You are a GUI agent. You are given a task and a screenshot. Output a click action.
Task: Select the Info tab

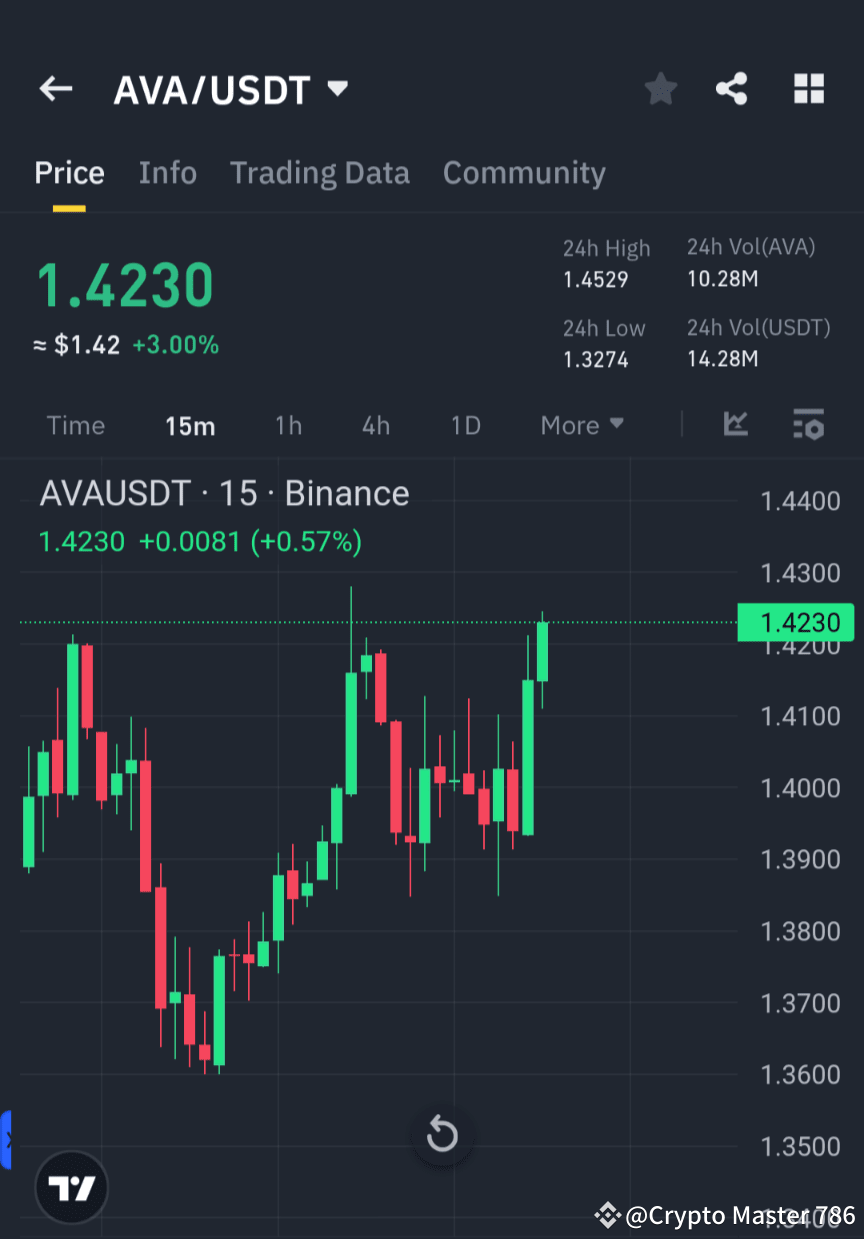click(167, 172)
